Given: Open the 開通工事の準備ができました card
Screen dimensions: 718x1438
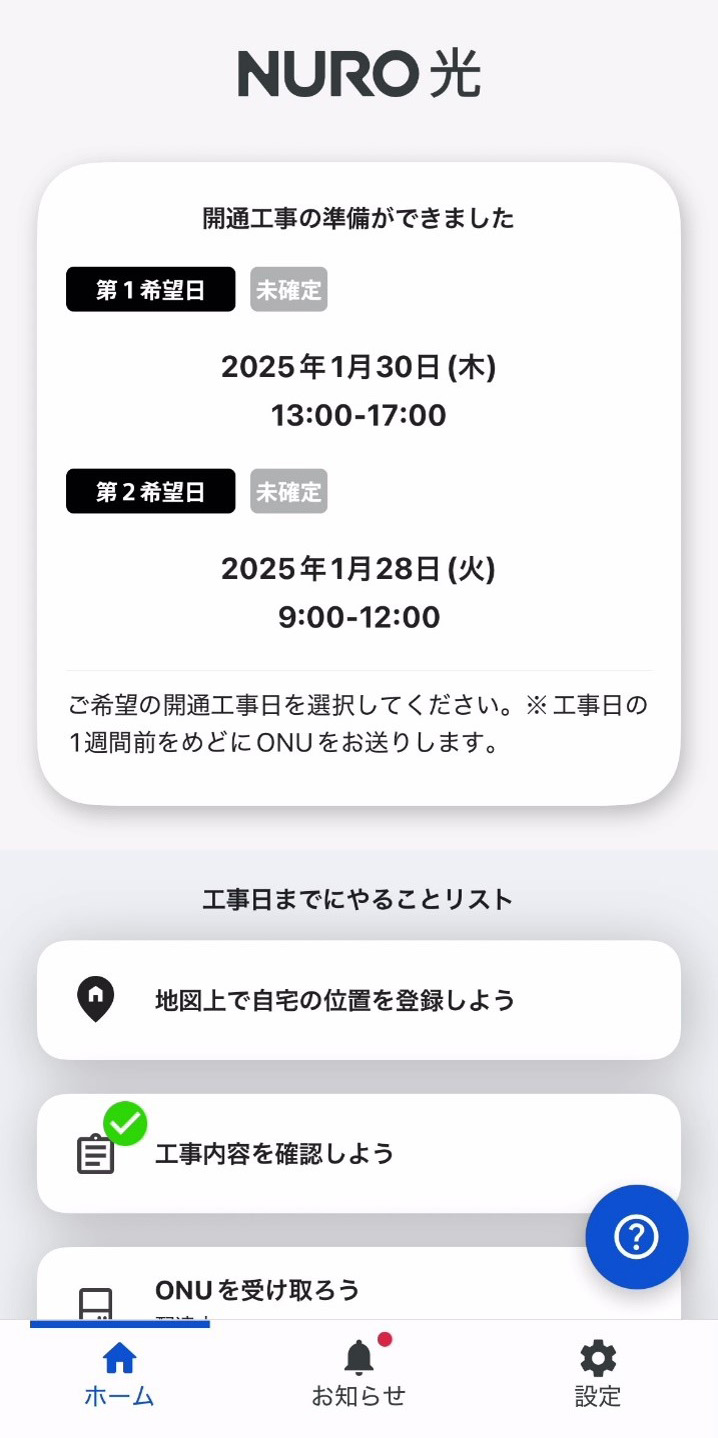Looking at the screenshot, I should click(x=358, y=483).
